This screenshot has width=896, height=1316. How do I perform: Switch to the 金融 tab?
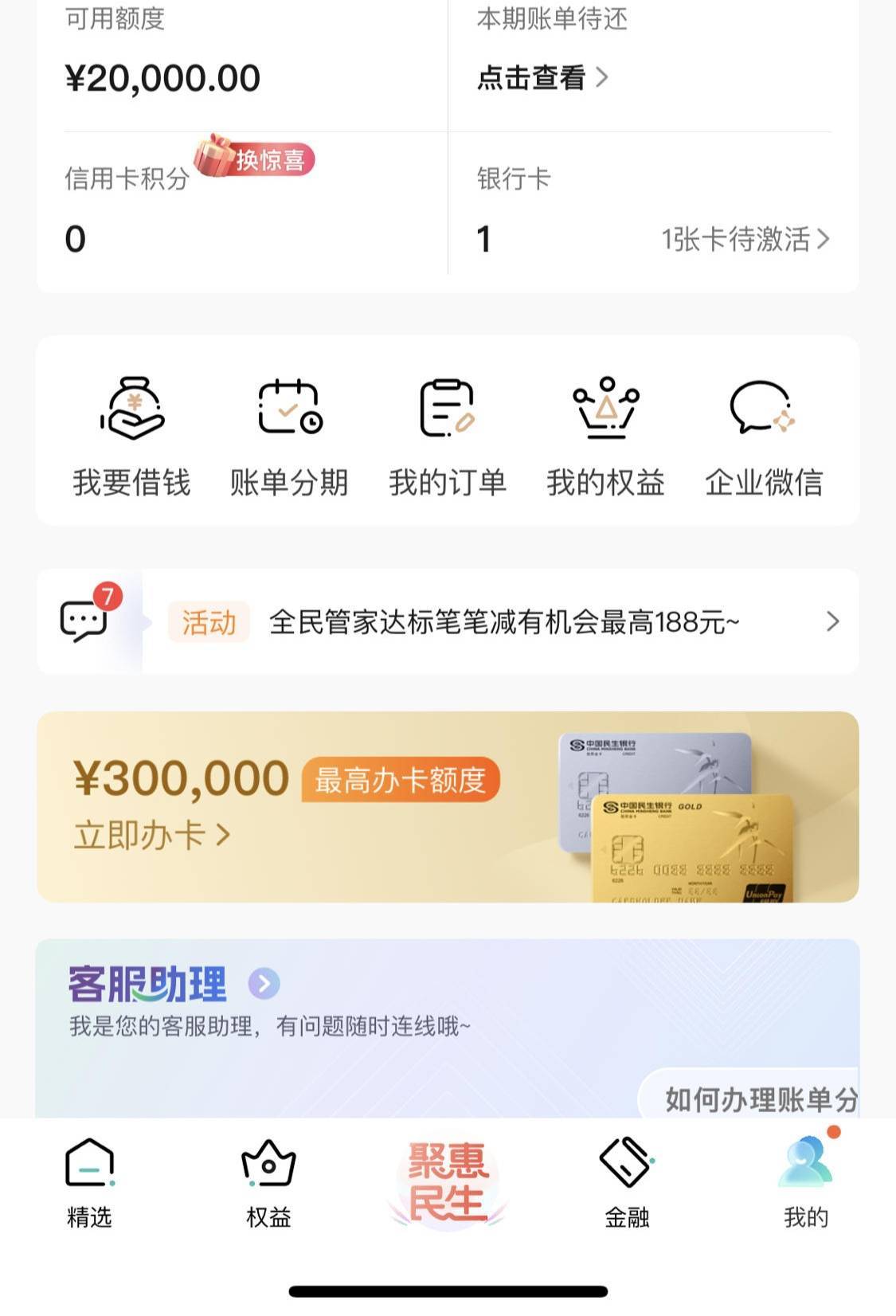coord(627,1183)
